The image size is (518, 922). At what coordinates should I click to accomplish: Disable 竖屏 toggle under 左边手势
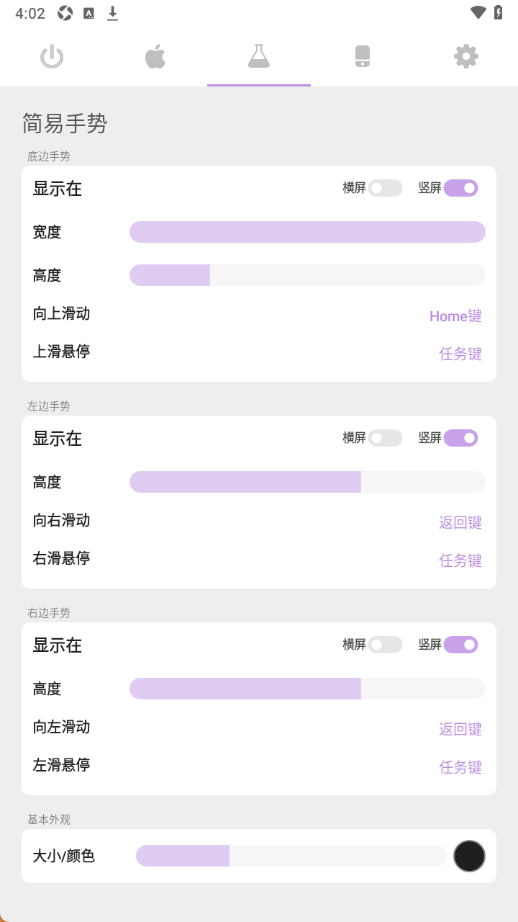(461, 438)
